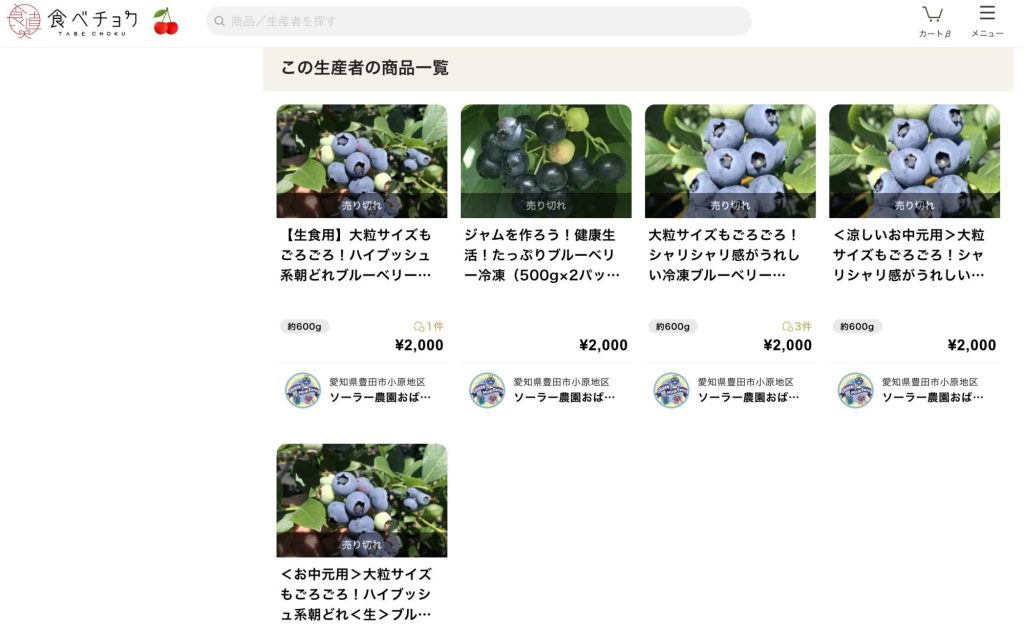Visit the producer ソーラー農園 under the ジャムを作ろう product
The width and height of the screenshot is (1024, 630).
point(545,390)
